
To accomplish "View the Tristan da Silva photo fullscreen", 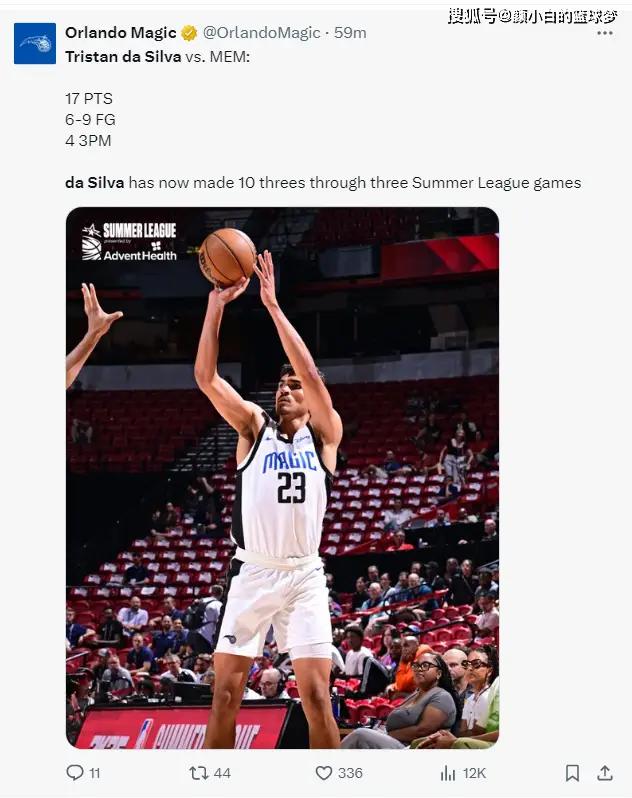I will pyautogui.click(x=282, y=478).
